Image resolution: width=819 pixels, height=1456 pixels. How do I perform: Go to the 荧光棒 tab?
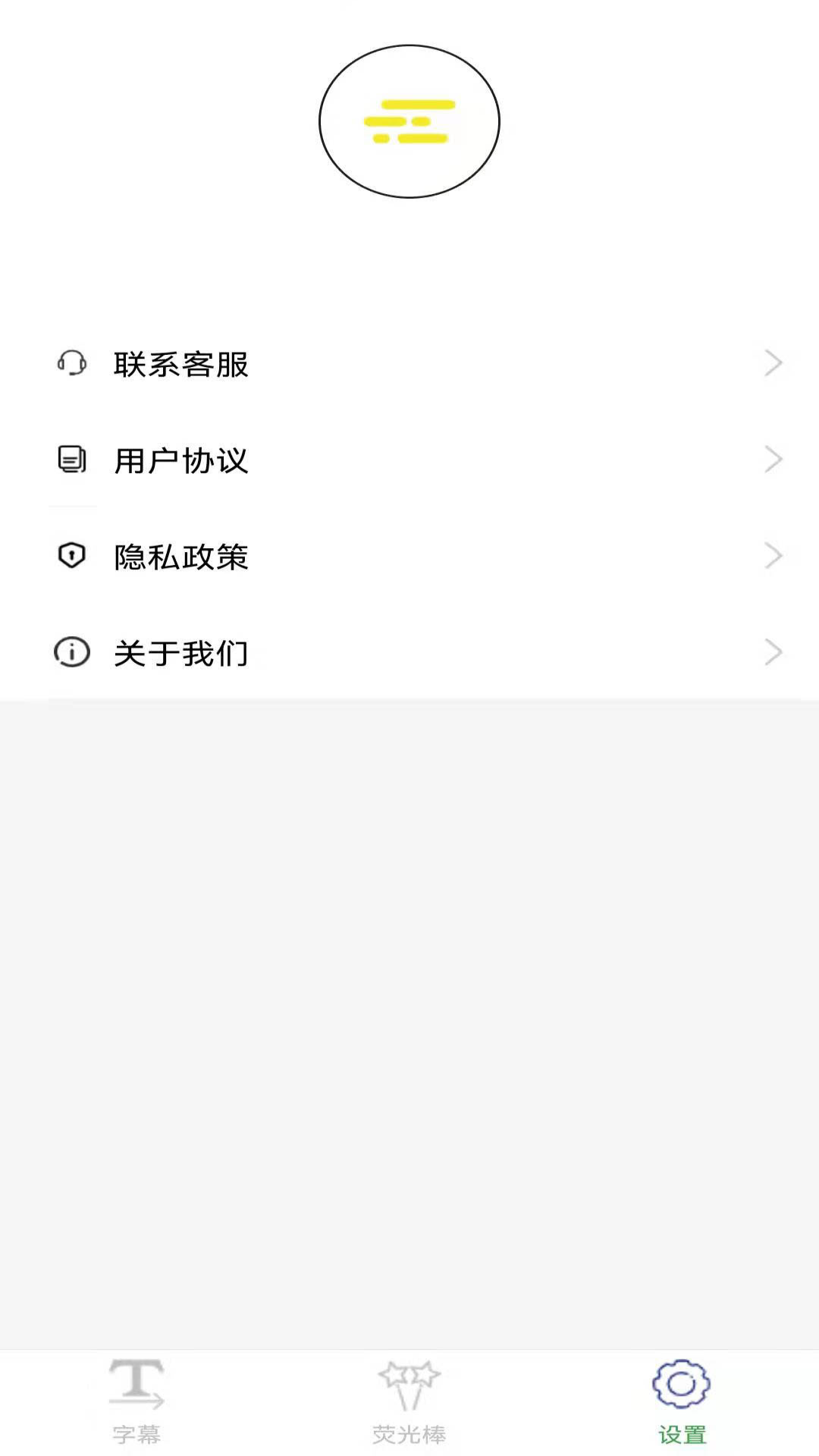[409, 1401]
